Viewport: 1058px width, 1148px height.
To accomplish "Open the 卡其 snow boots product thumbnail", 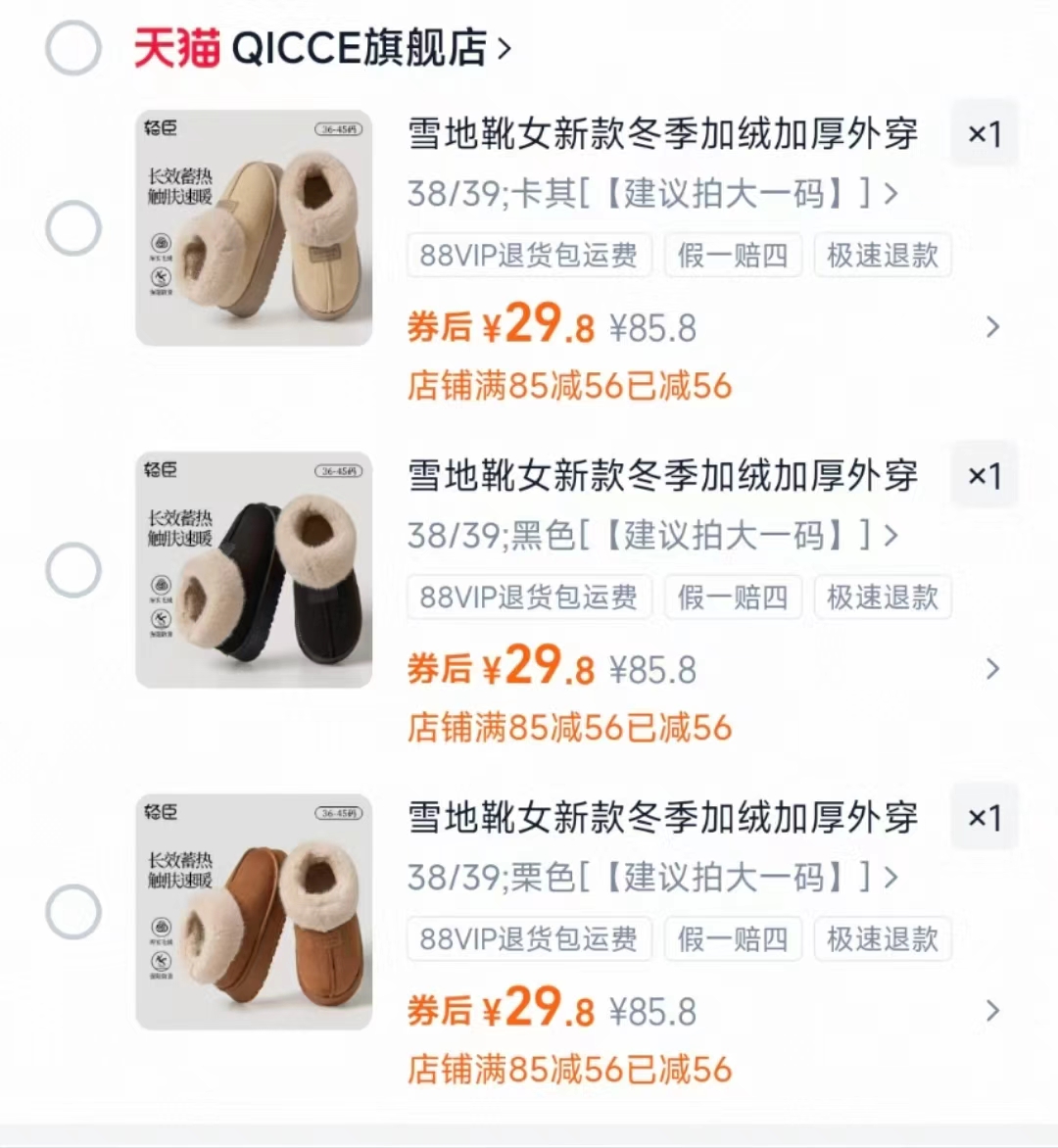I will [x=253, y=226].
